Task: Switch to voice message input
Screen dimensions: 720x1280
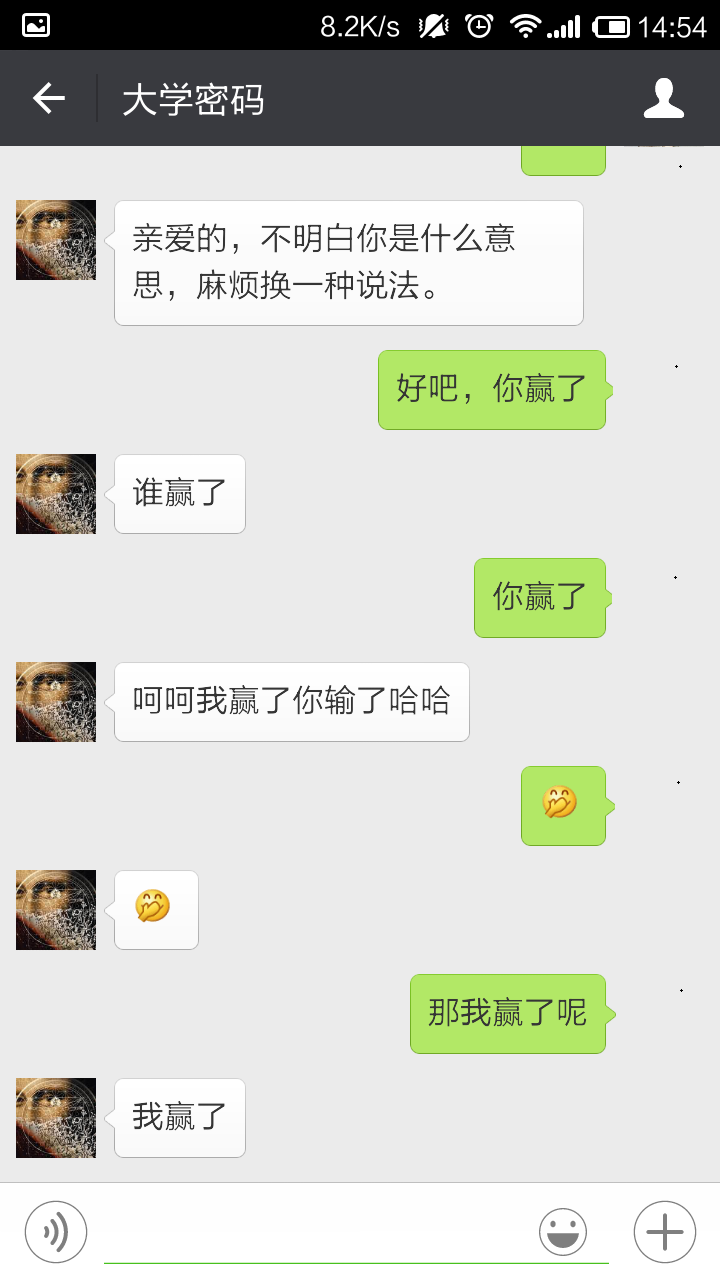Action: [x=56, y=1231]
